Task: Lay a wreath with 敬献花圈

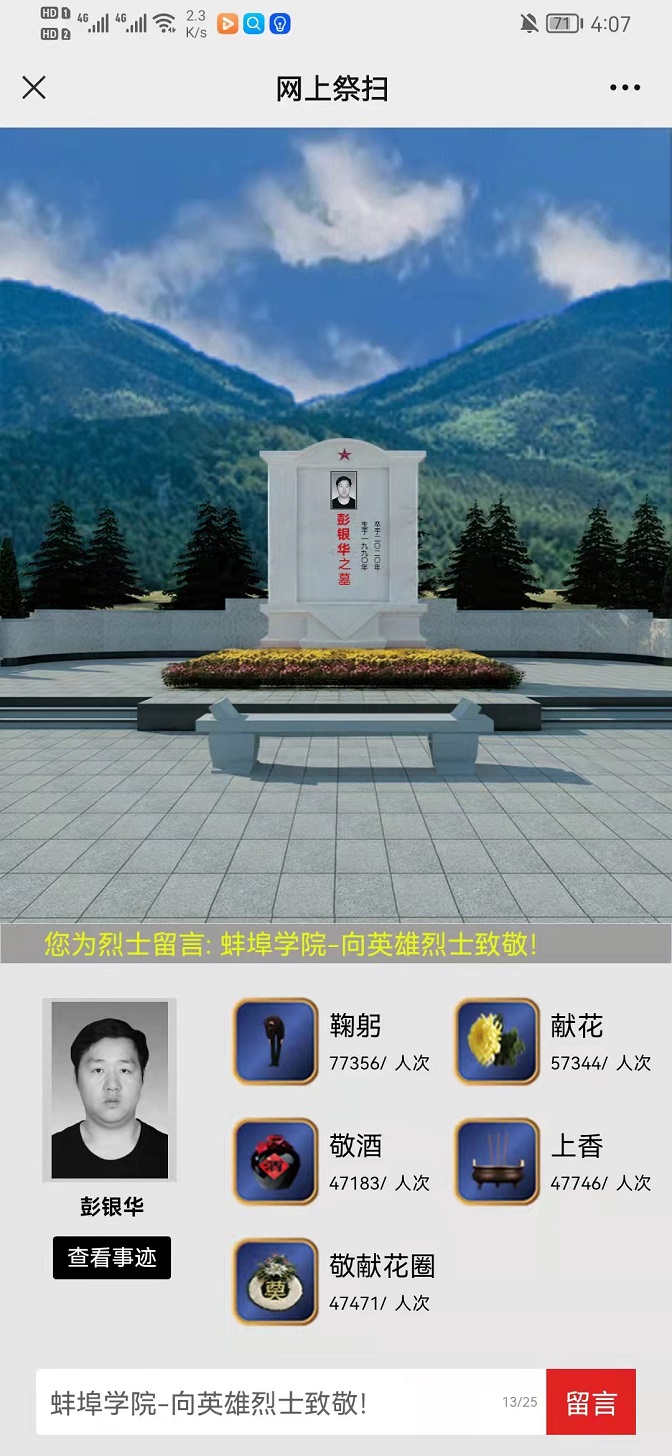Action: [276, 1282]
